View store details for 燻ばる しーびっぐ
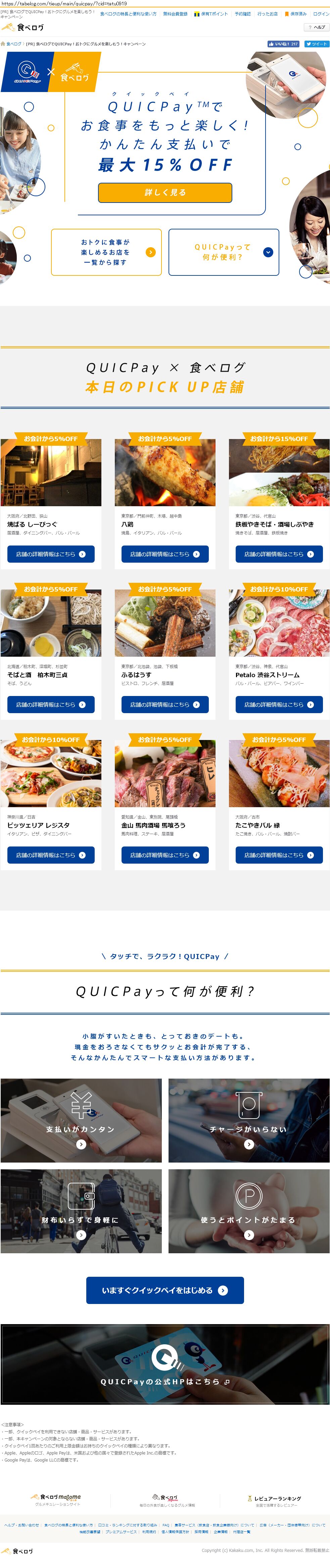The width and height of the screenshot is (330, 1568). [51, 555]
